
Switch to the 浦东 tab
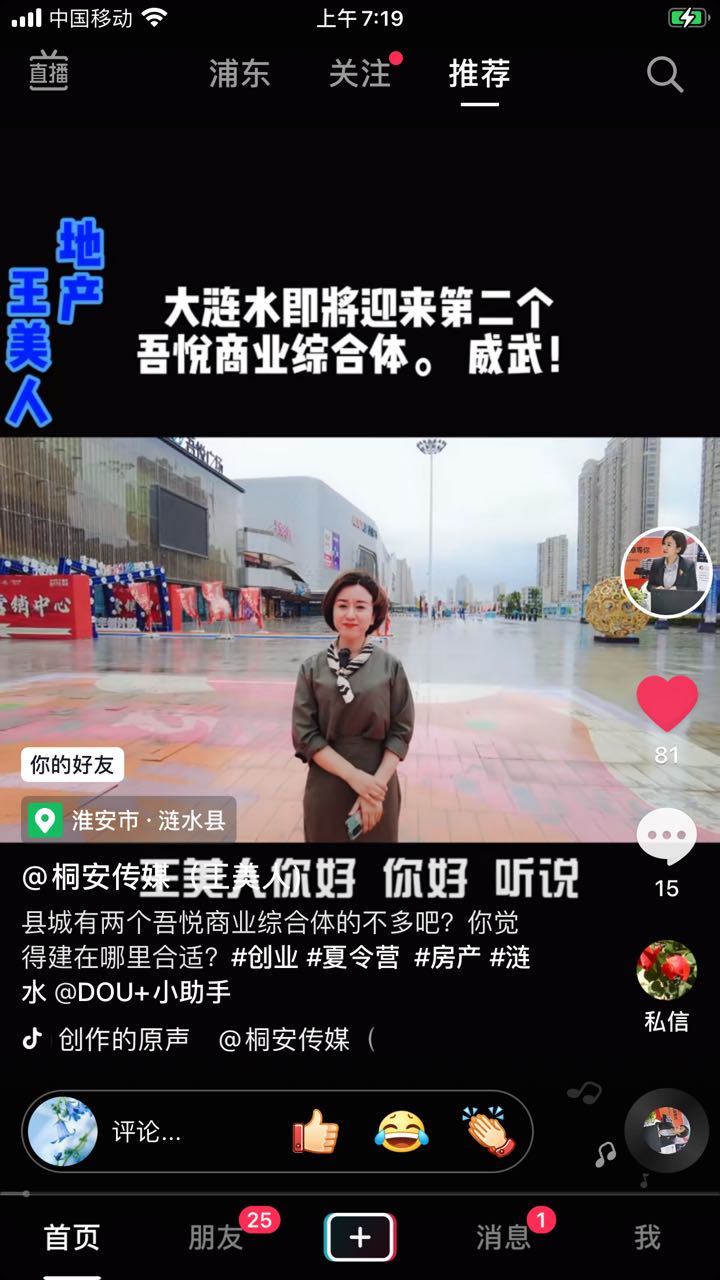[x=240, y=74]
